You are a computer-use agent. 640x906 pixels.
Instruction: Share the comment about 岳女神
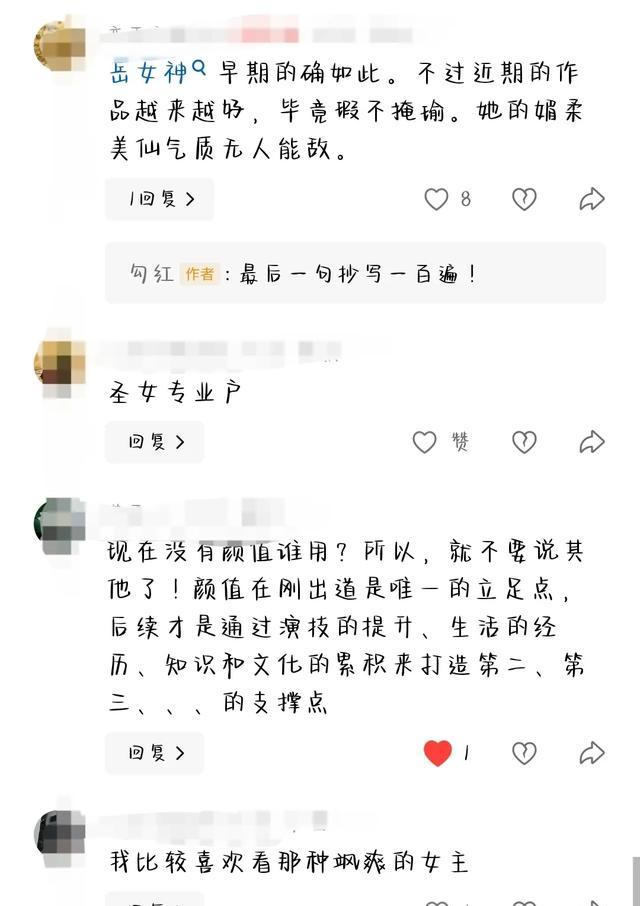tap(592, 199)
